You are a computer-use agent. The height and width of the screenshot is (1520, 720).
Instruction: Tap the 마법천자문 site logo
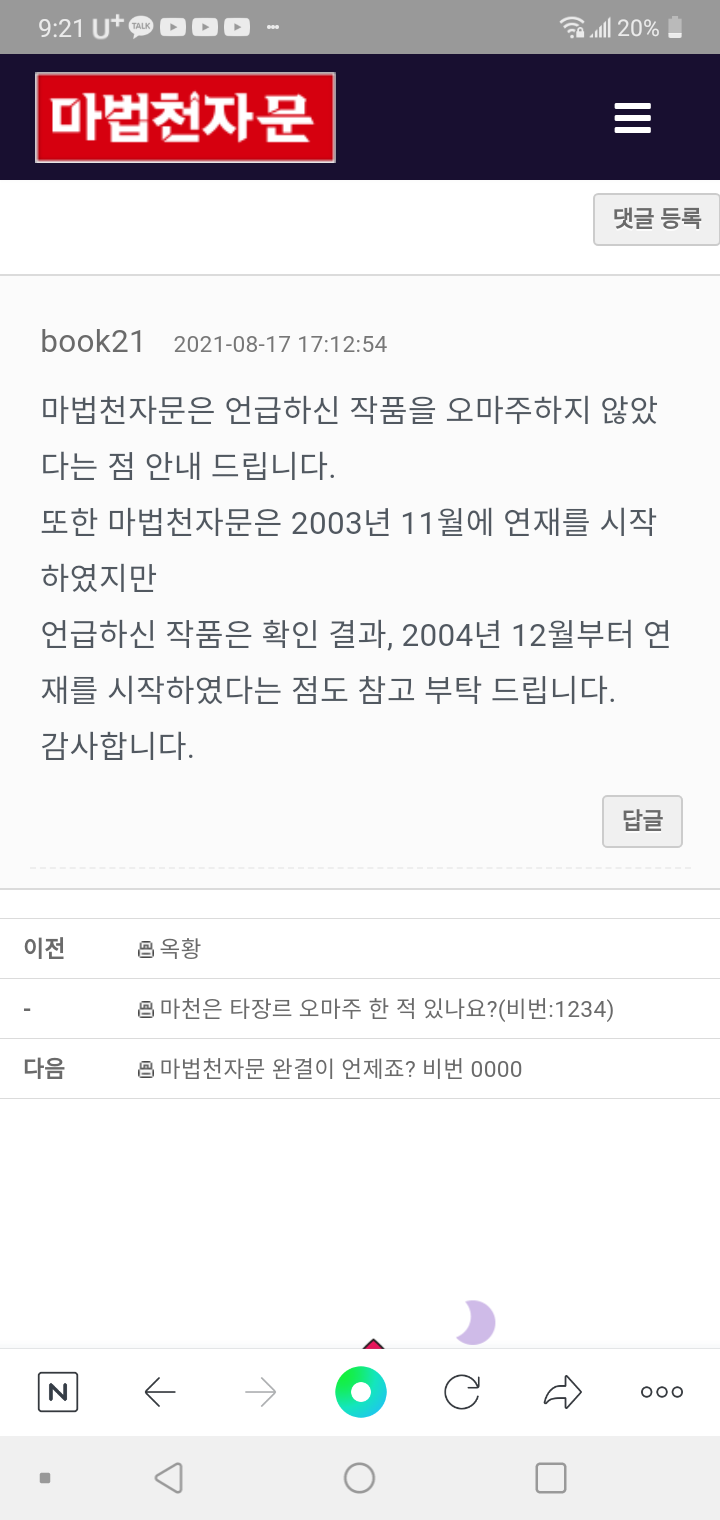pyautogui.click(x=185, y=117)
